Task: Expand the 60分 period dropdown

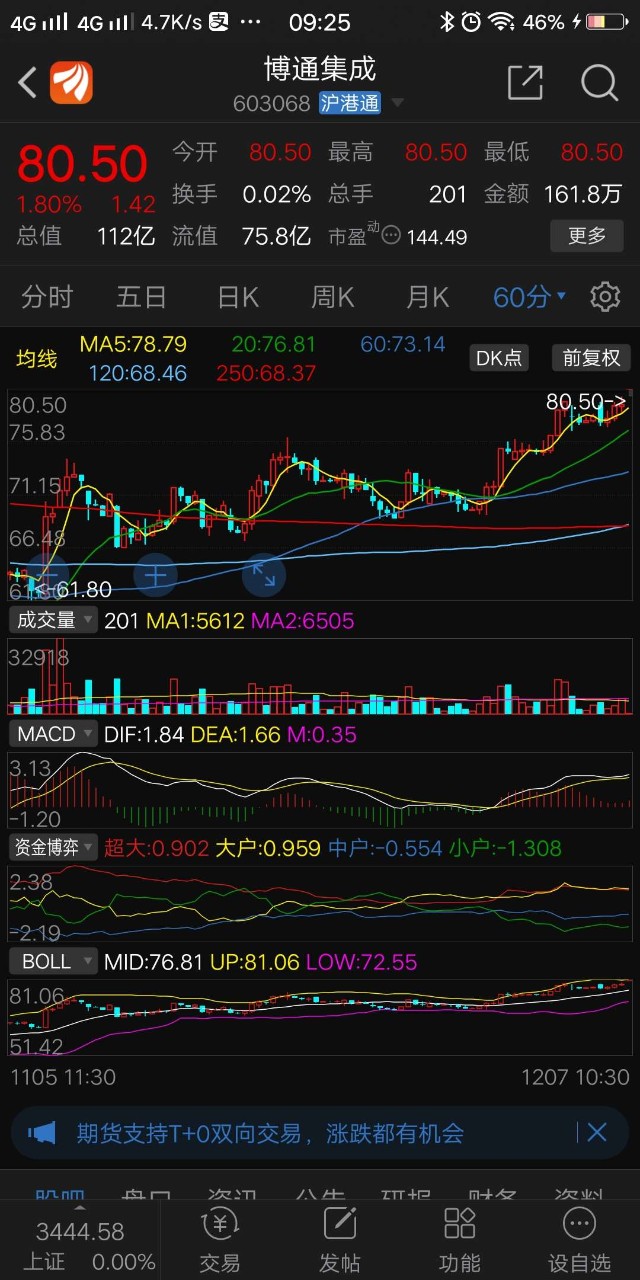Action: [x=529, y=297]
